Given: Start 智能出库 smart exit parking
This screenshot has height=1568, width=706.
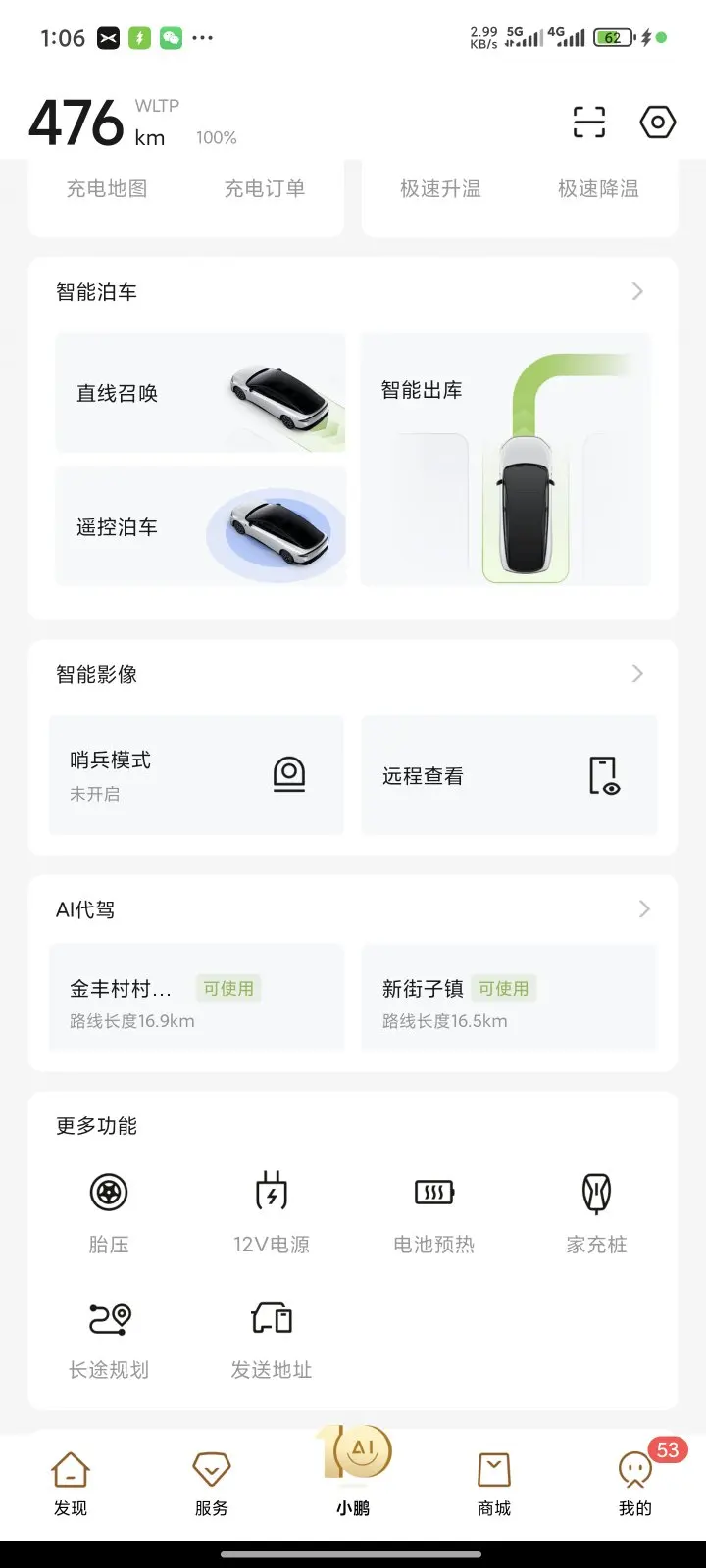Looking at the screenshot, I should click(505, 460).
